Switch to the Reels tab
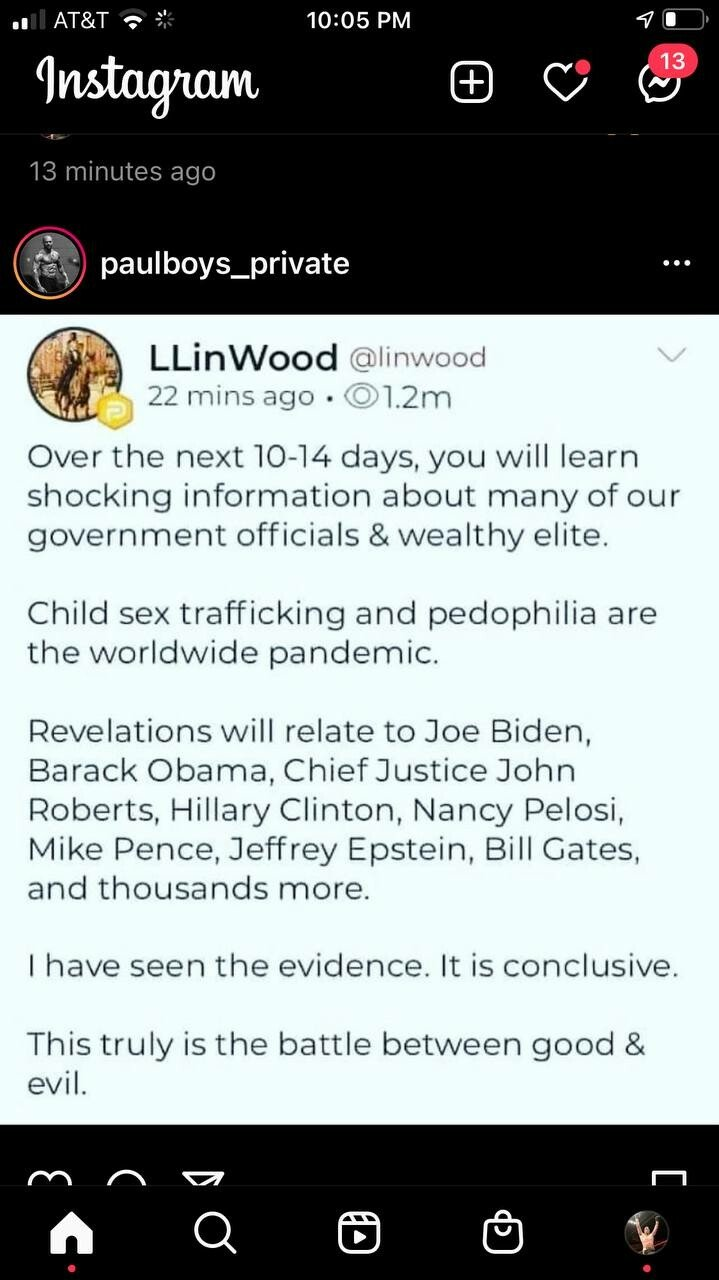719x1280 pixels. [359, 1234]
